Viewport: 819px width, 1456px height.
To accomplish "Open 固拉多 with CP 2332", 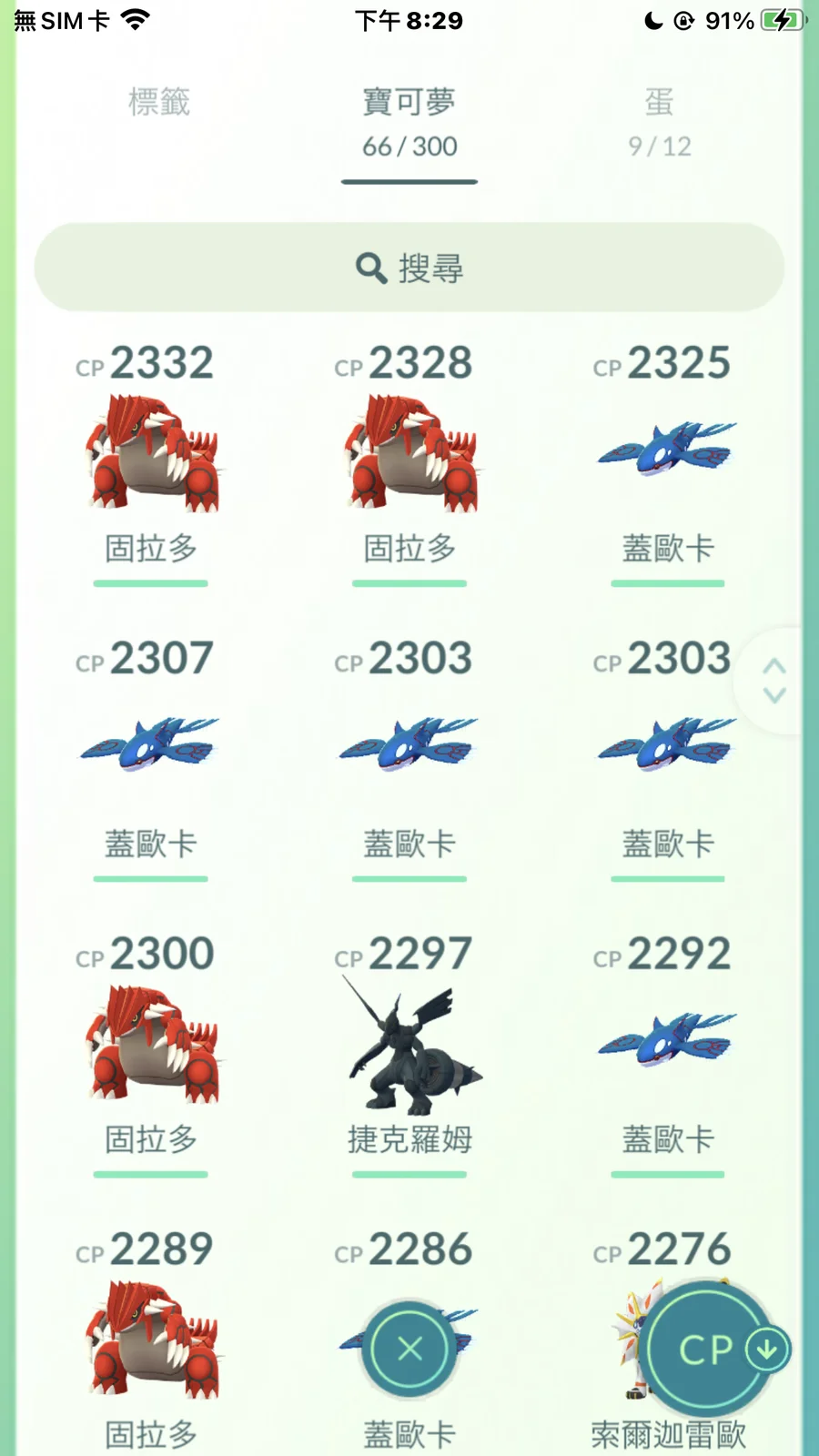I will click(151, 452).
